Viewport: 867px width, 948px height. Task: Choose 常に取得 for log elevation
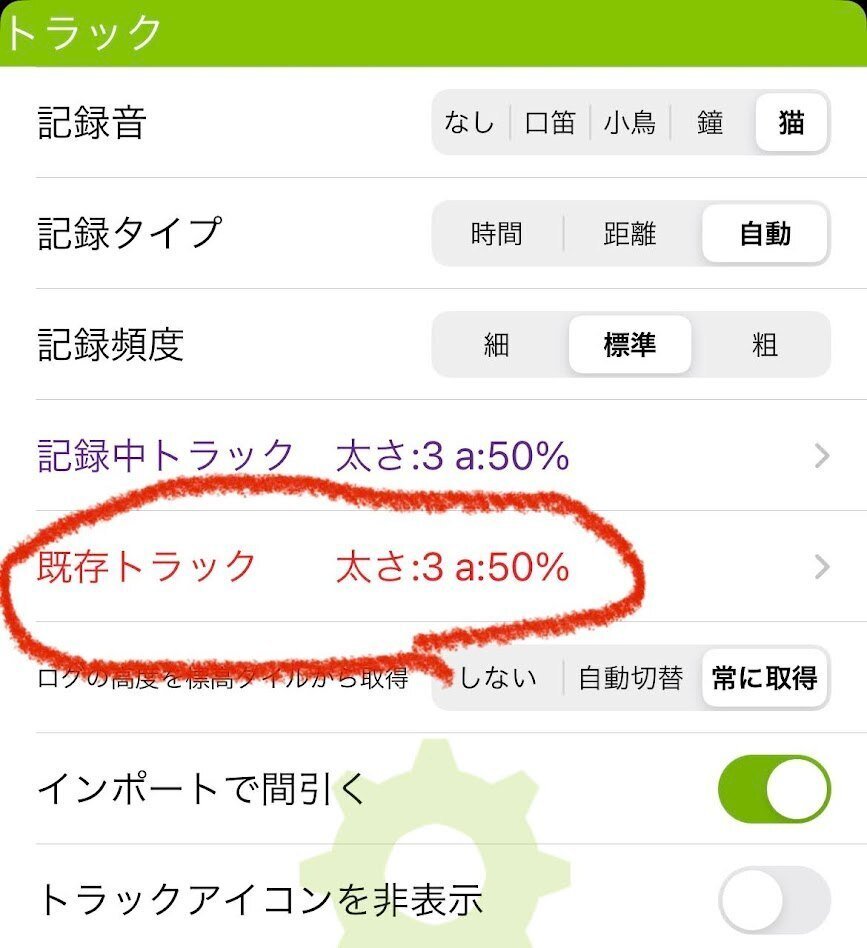click(x=765, y=678)
